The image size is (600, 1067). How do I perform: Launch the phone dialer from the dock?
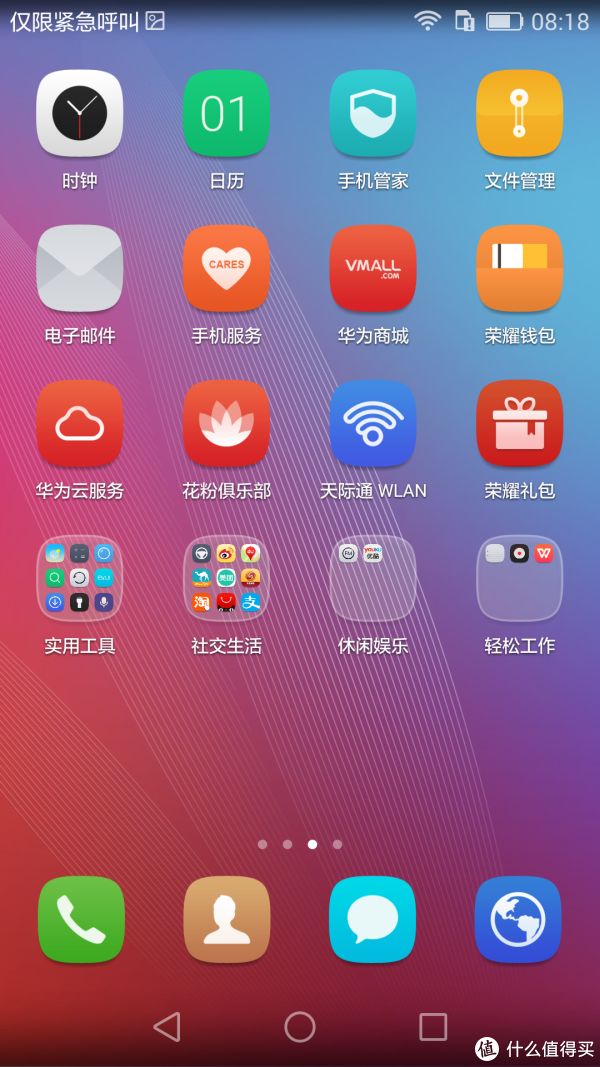[81, 919]
